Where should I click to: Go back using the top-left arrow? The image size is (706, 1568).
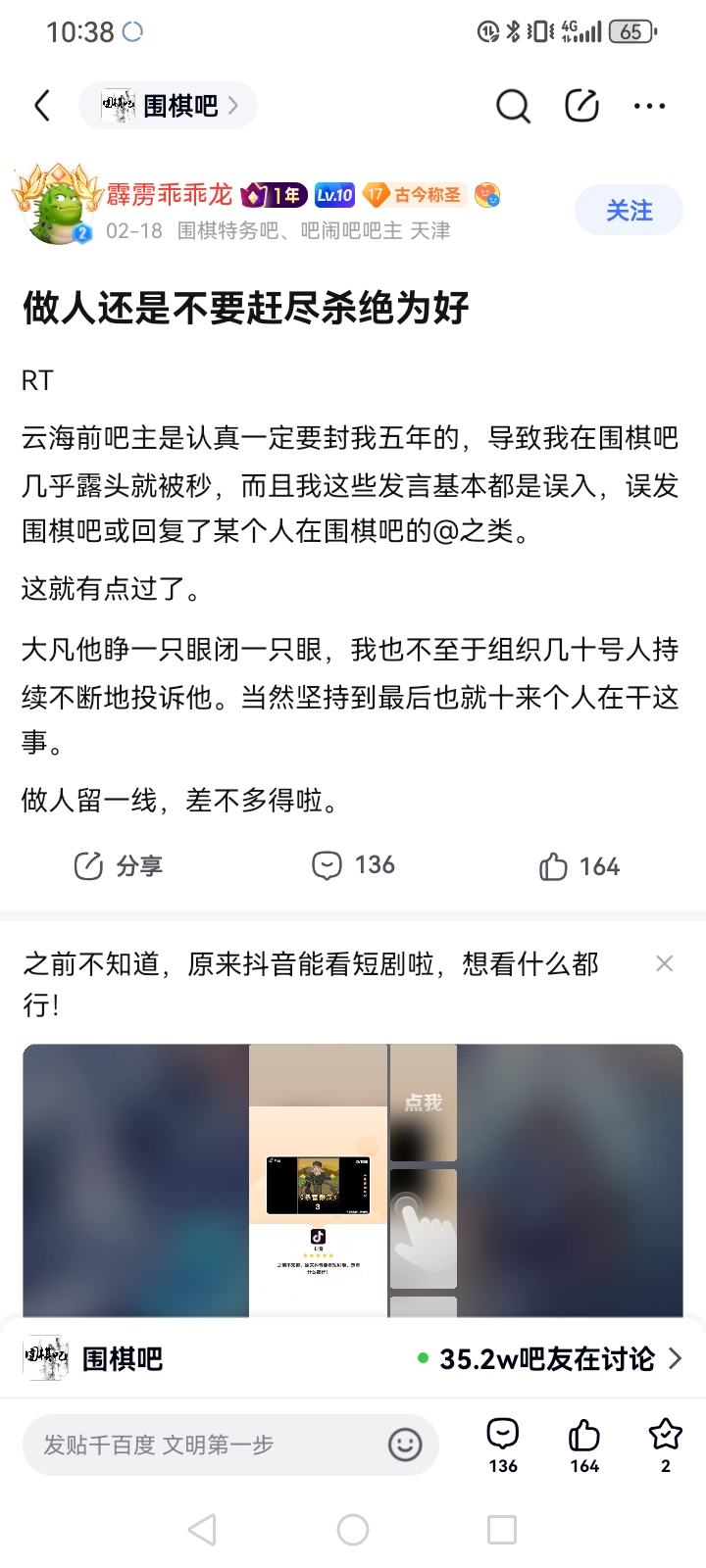click(42, 106)
